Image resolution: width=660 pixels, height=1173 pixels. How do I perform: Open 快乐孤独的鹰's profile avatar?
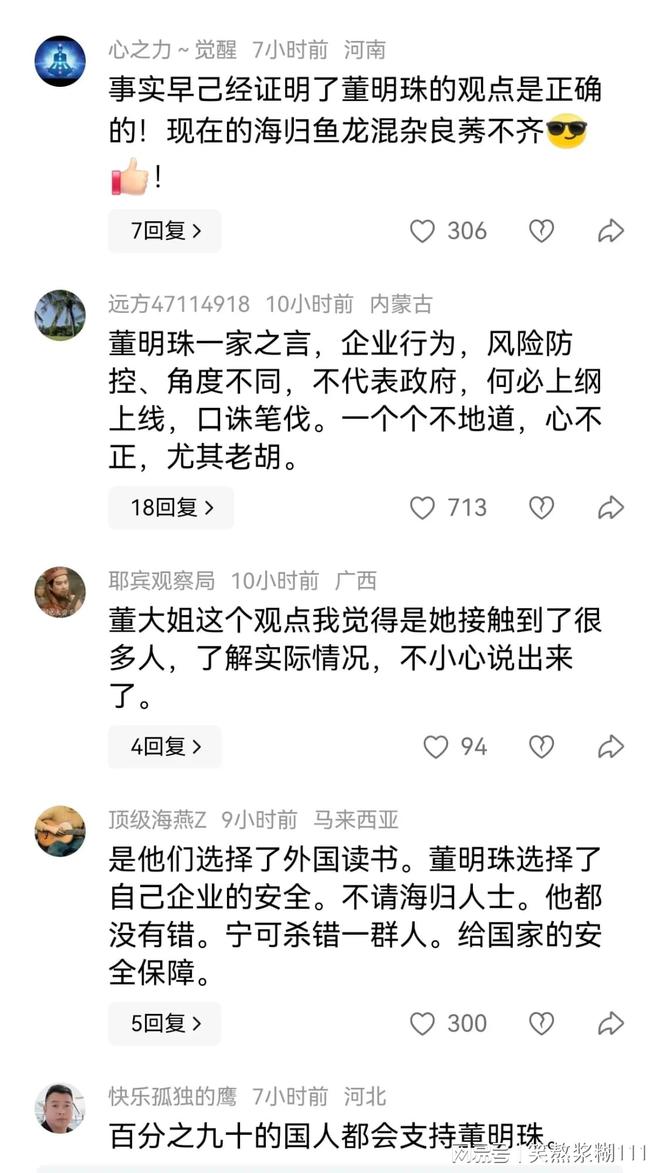60,1107
